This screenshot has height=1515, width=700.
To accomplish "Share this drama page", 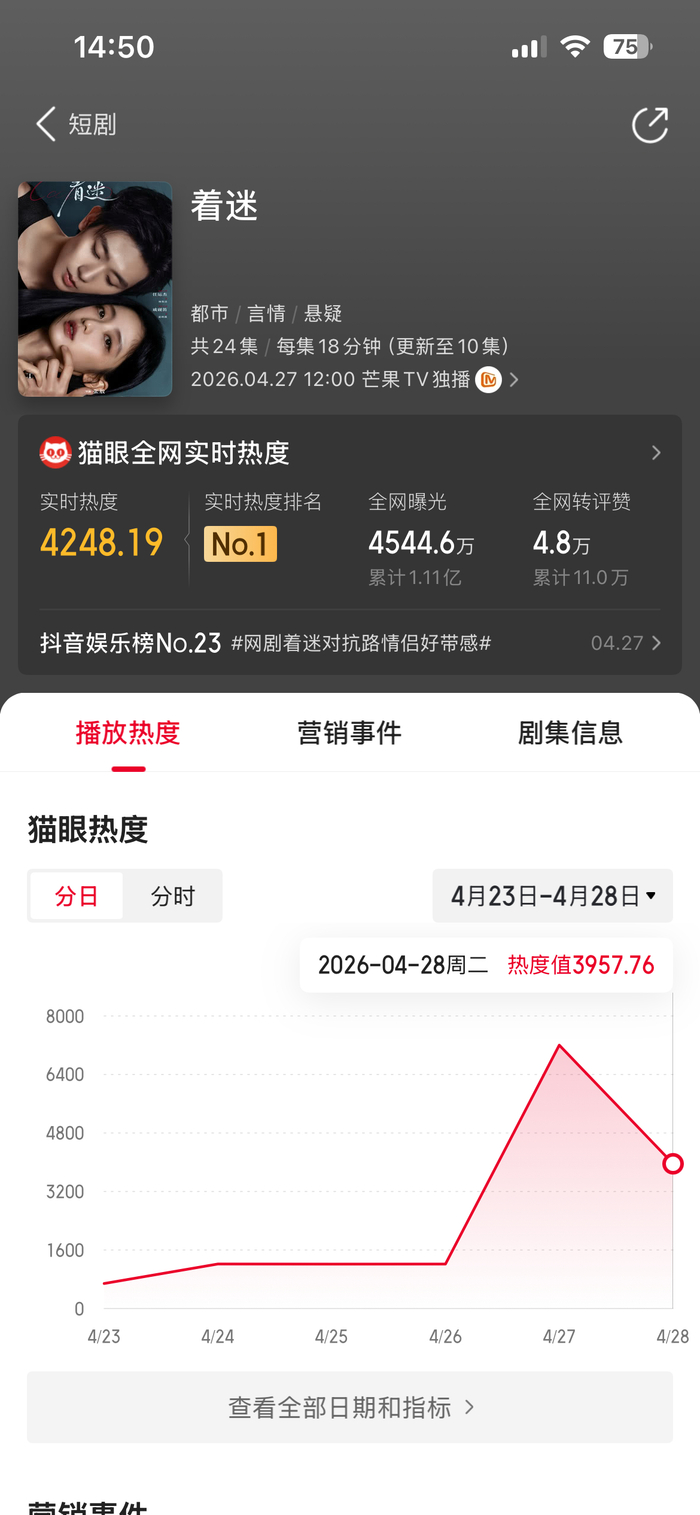I will (650, 125).
